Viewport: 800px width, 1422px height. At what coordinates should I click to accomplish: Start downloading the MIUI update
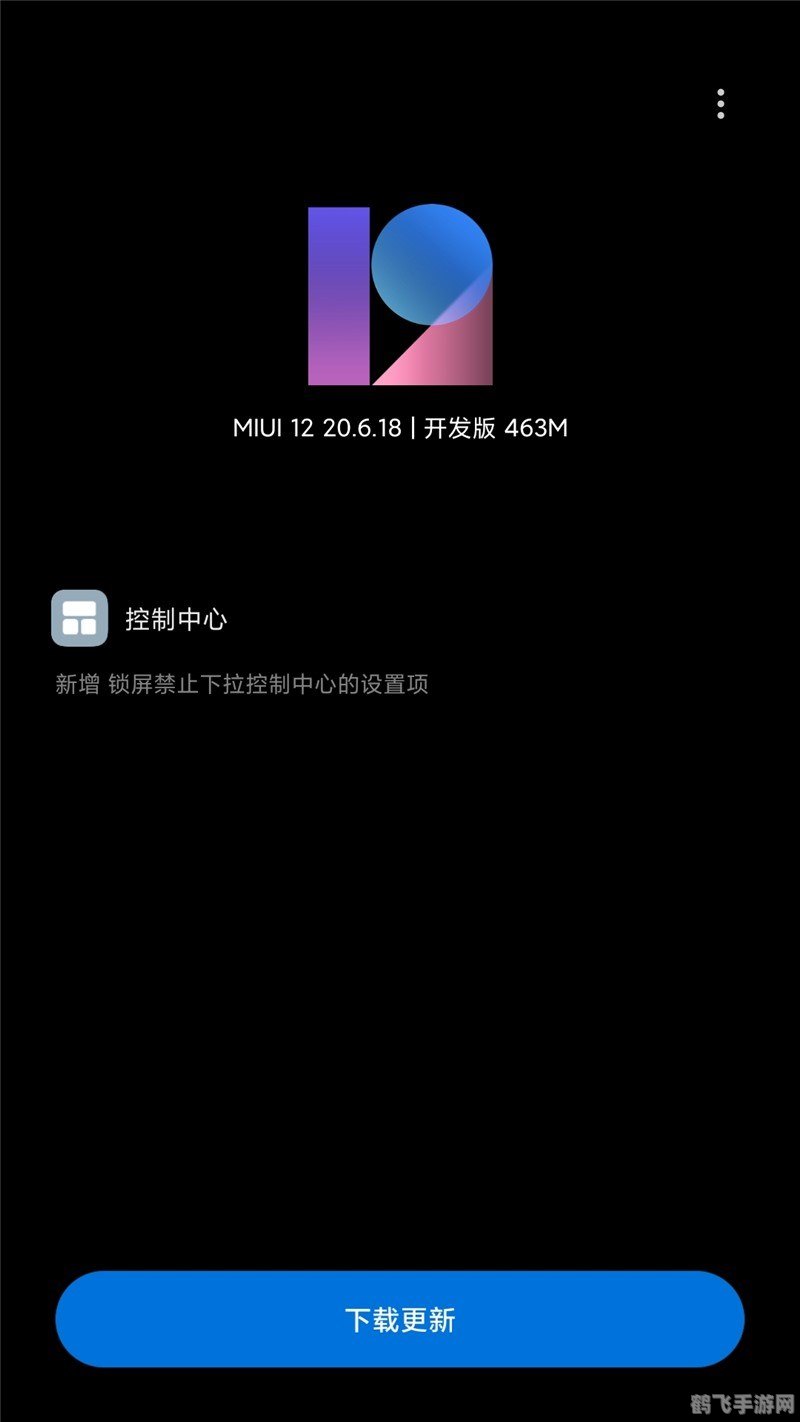point(400,1319)
